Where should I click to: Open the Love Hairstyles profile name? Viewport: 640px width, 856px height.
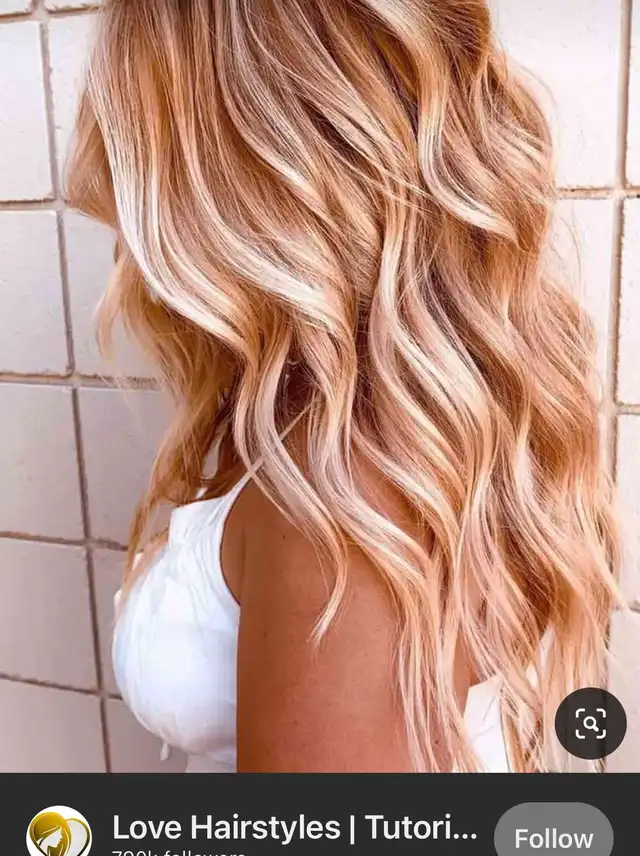294,828
